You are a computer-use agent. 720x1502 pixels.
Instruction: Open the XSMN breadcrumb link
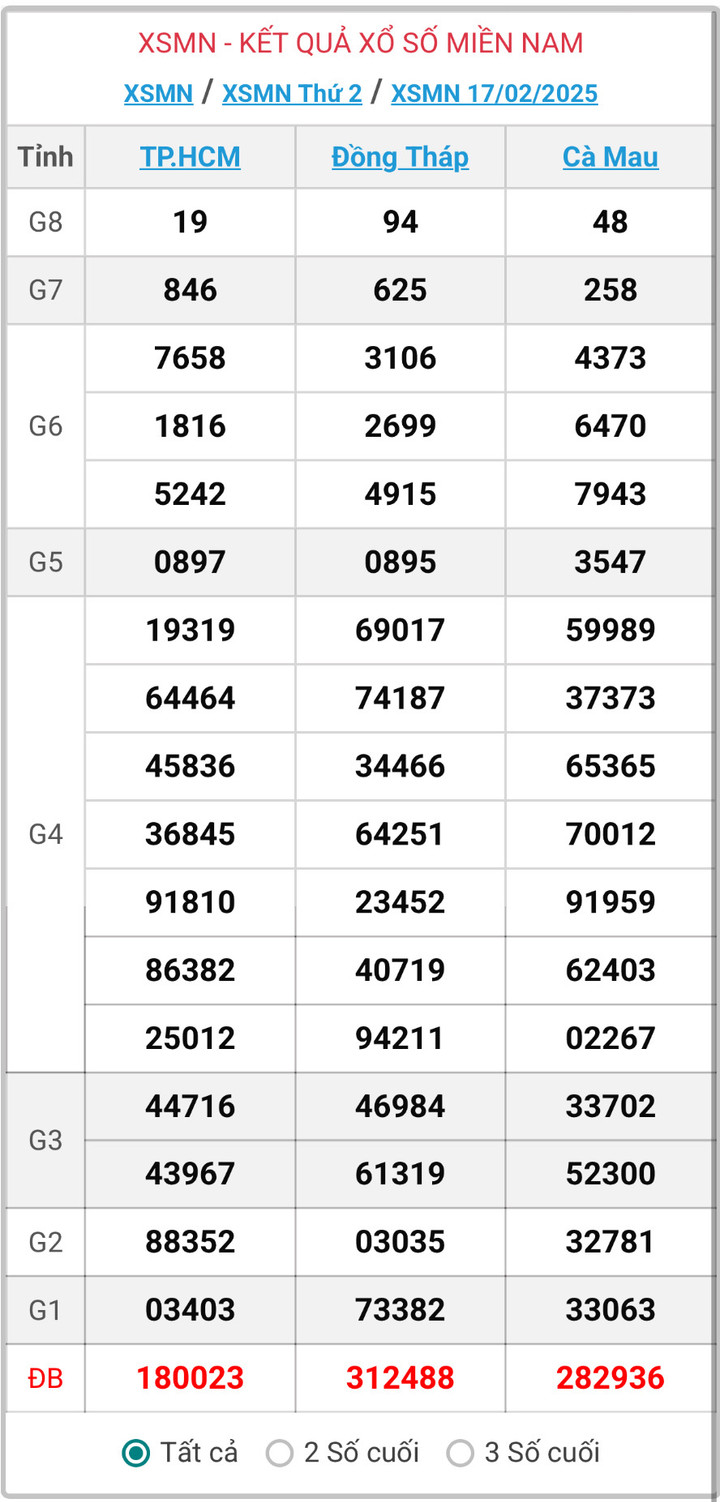coord(158,94)
